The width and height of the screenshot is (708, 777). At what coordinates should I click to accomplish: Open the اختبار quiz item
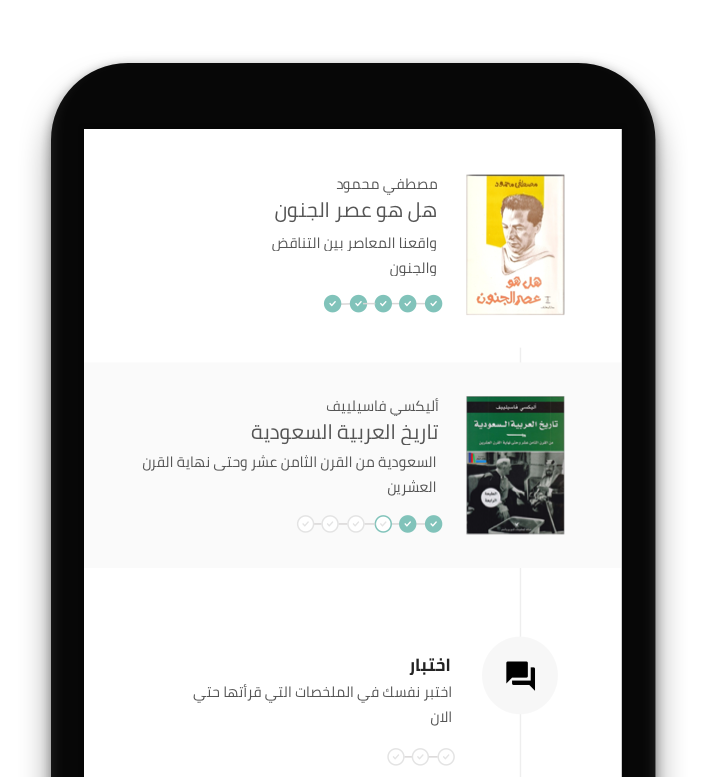point(429,665)
